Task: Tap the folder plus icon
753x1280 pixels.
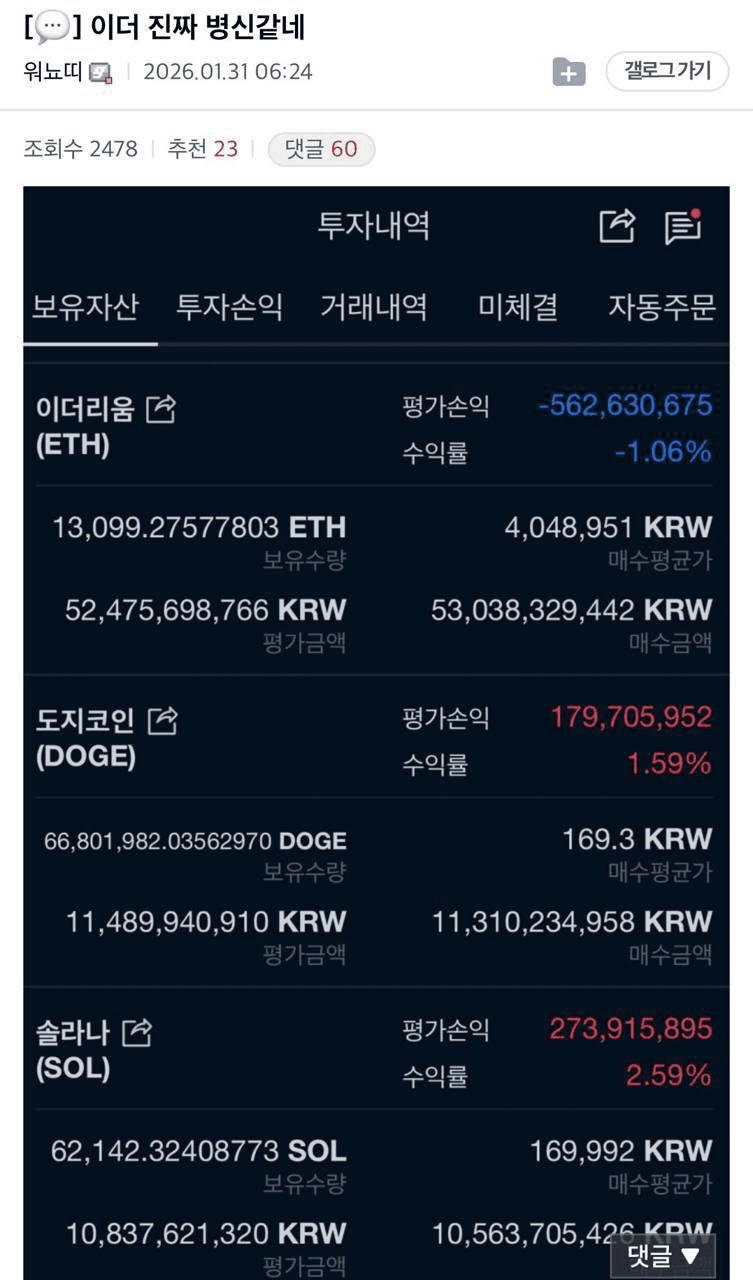Action: tap(568, 72)
